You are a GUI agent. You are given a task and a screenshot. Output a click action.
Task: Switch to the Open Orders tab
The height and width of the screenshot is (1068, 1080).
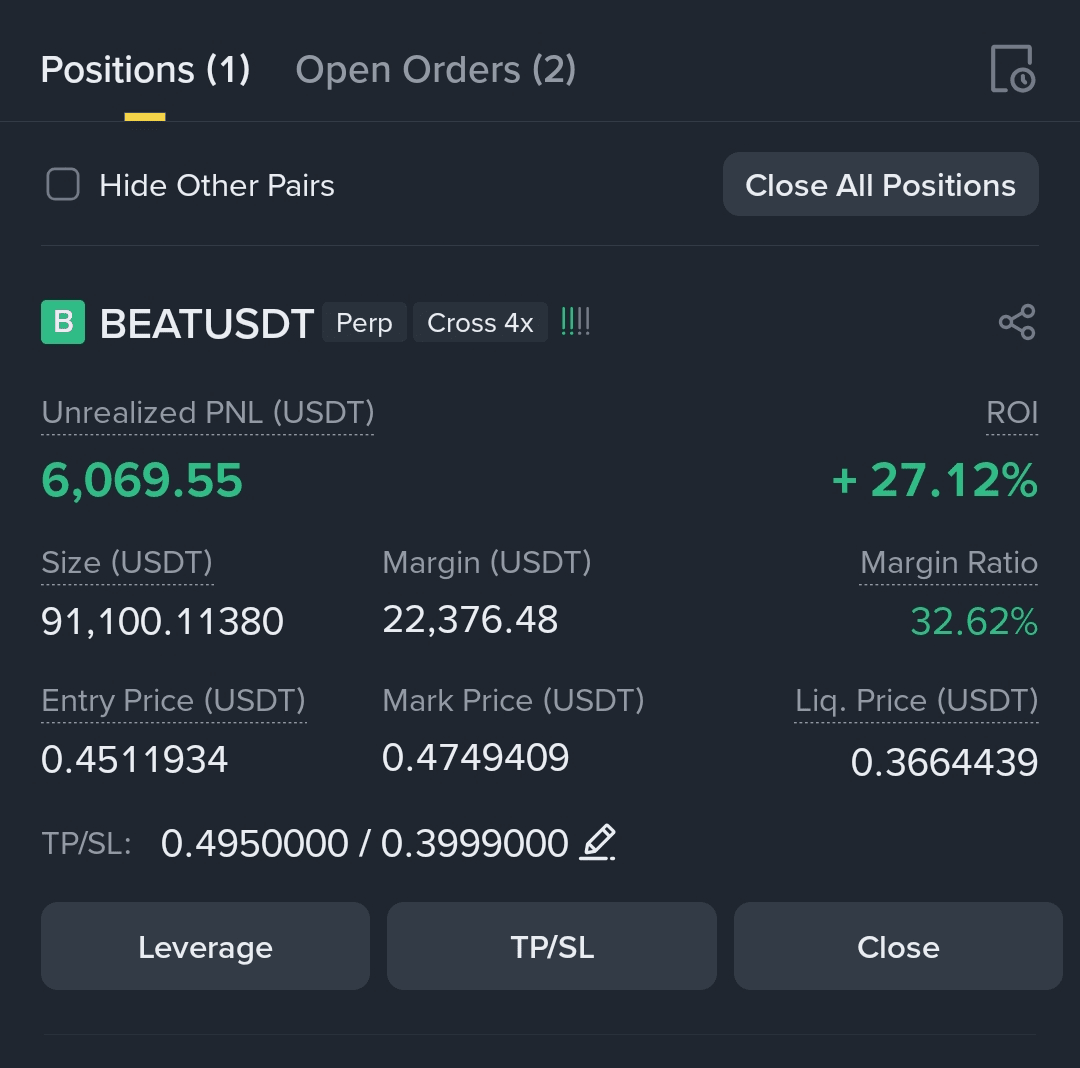pos(435,70)
